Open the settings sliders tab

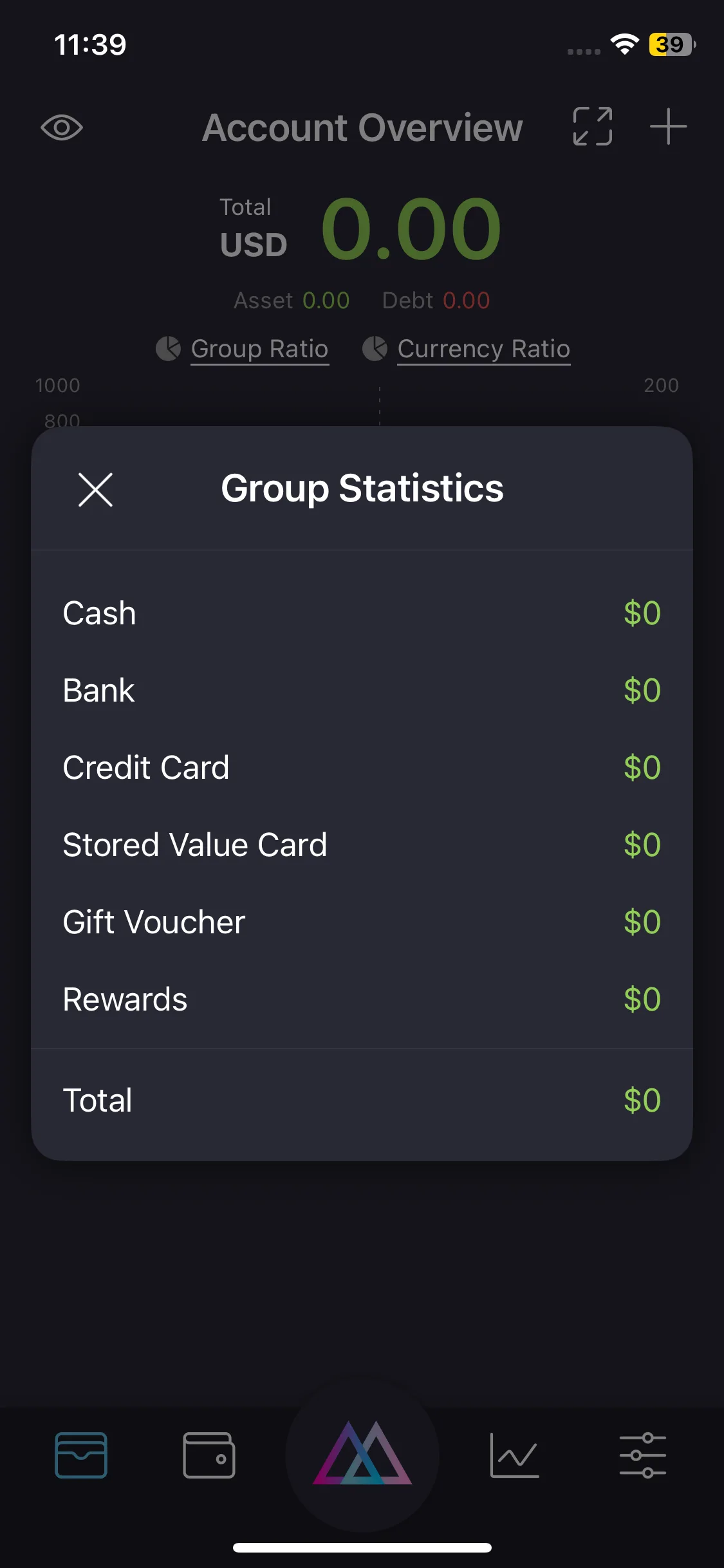[642, 1455]
